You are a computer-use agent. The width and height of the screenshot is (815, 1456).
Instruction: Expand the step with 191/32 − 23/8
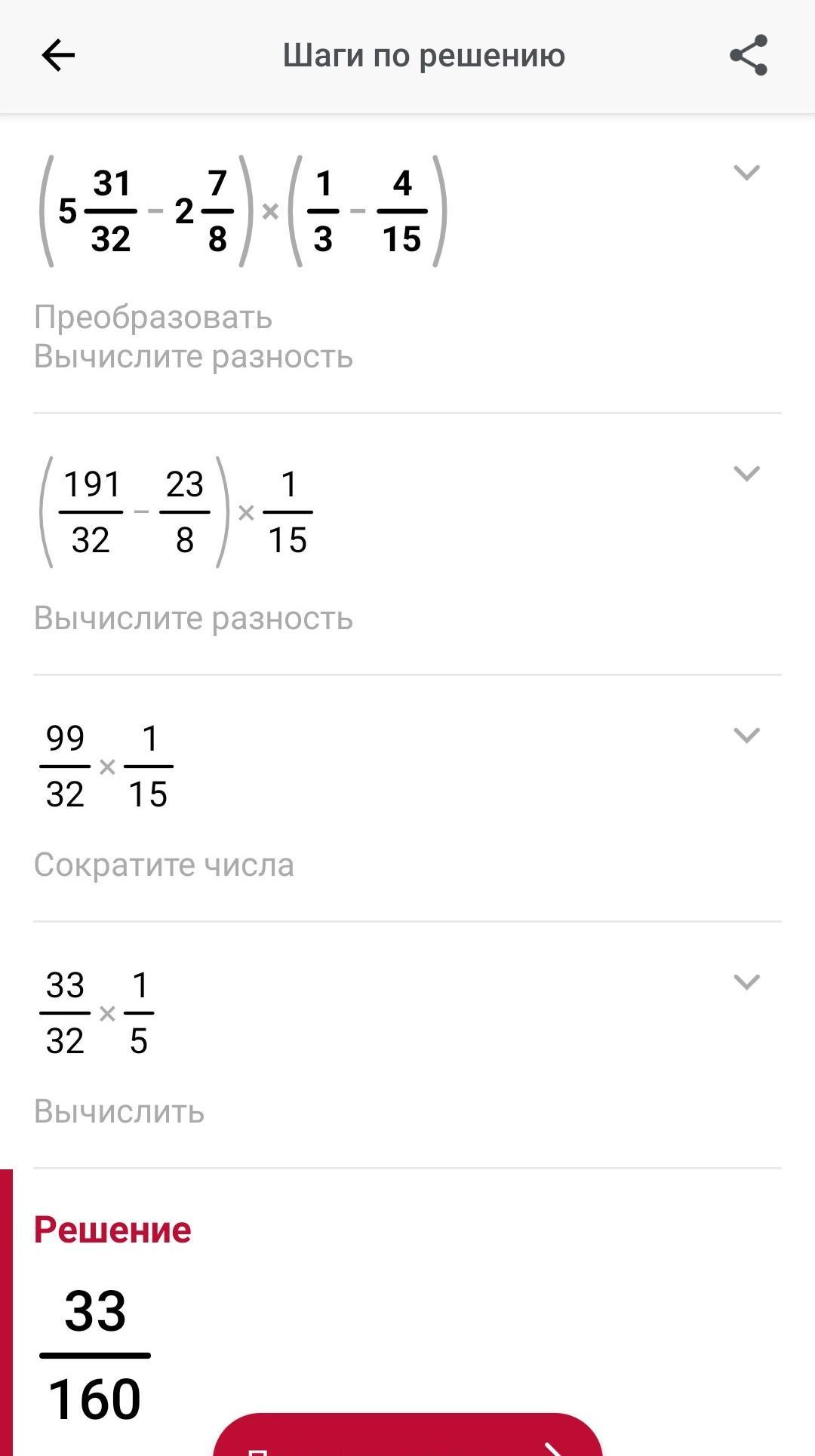746,474
